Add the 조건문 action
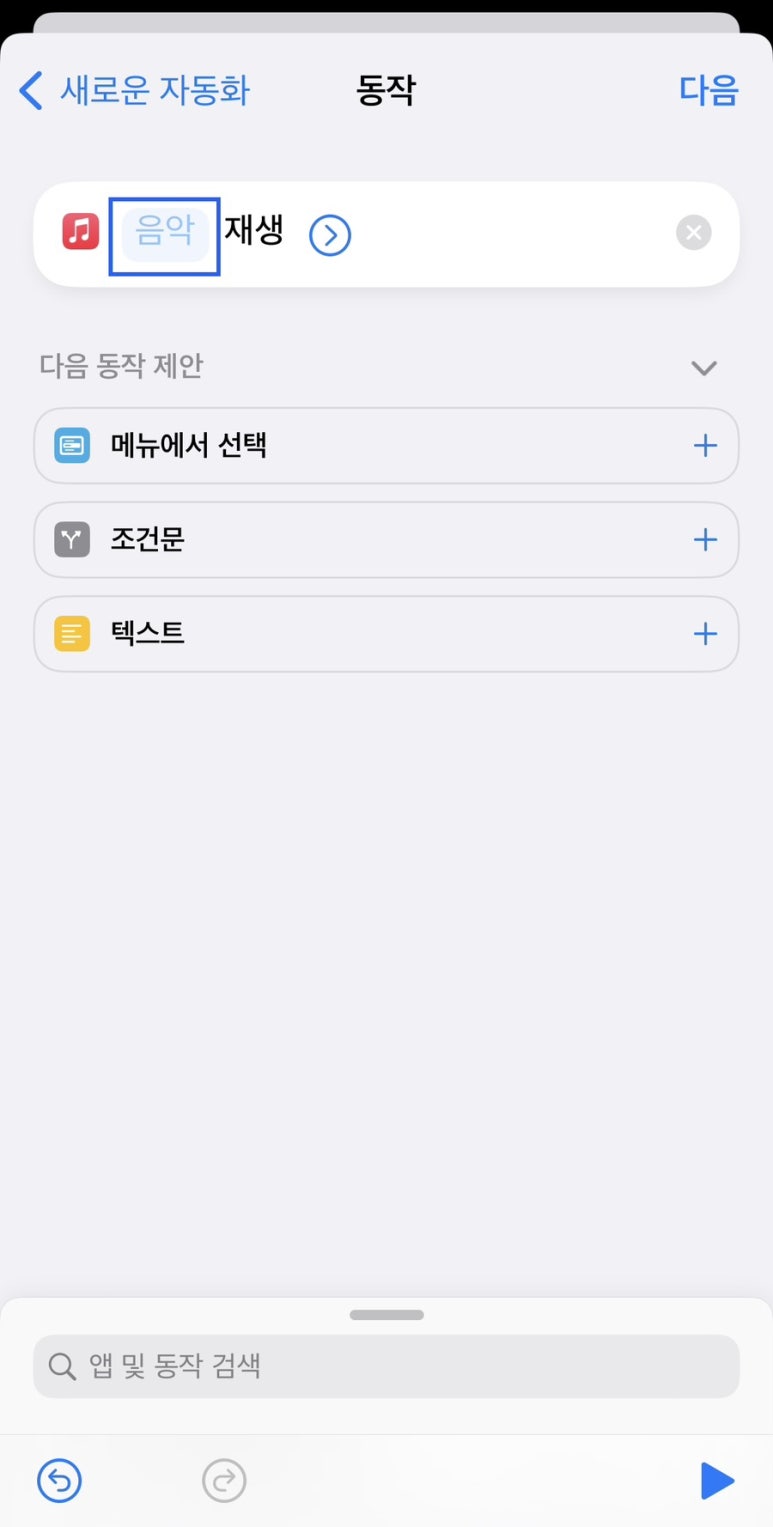Screen dimensions: 773x1527 (x=705, y=540)
